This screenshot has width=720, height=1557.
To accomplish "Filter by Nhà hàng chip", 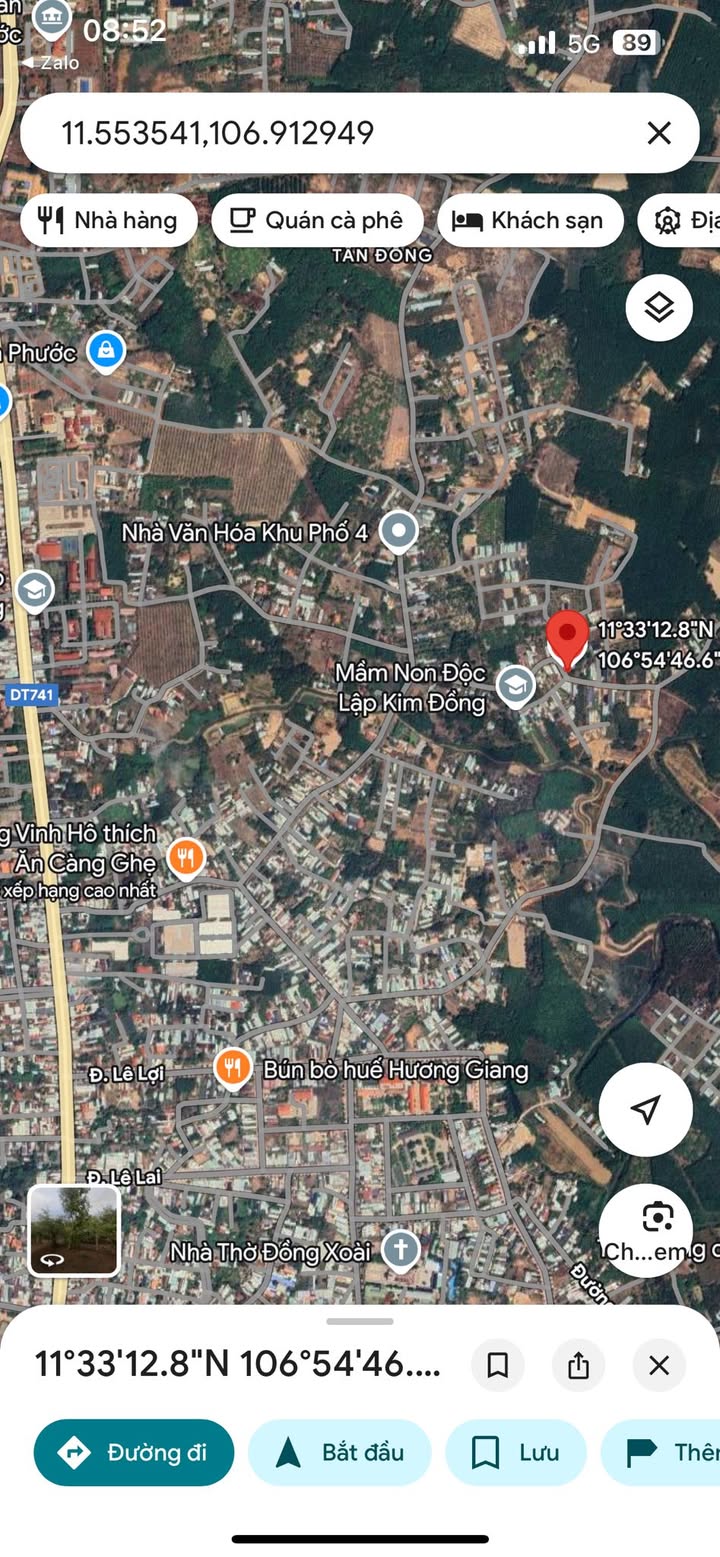I will [107, 221].
